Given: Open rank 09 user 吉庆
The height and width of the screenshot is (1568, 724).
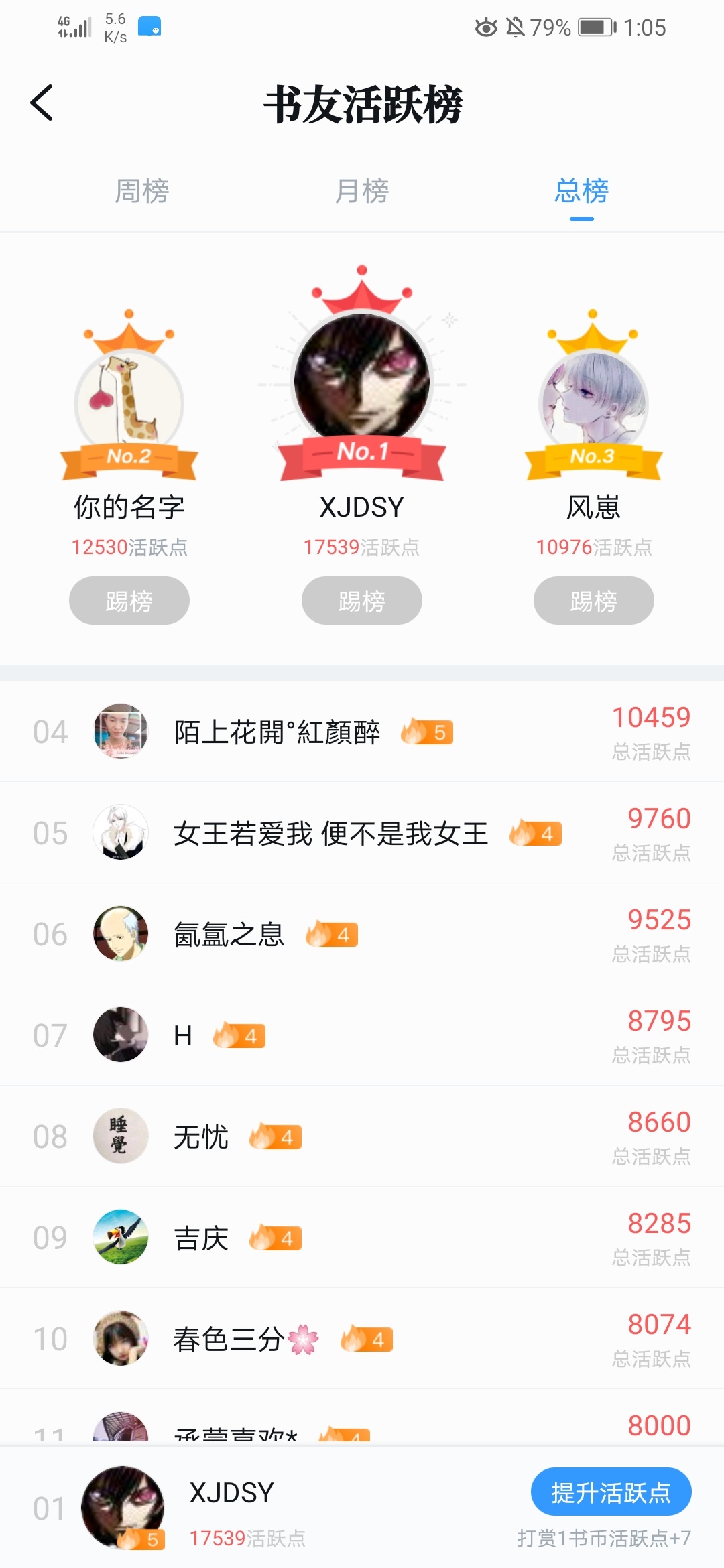Looking at the screenshot, I should coord(362,1238).
